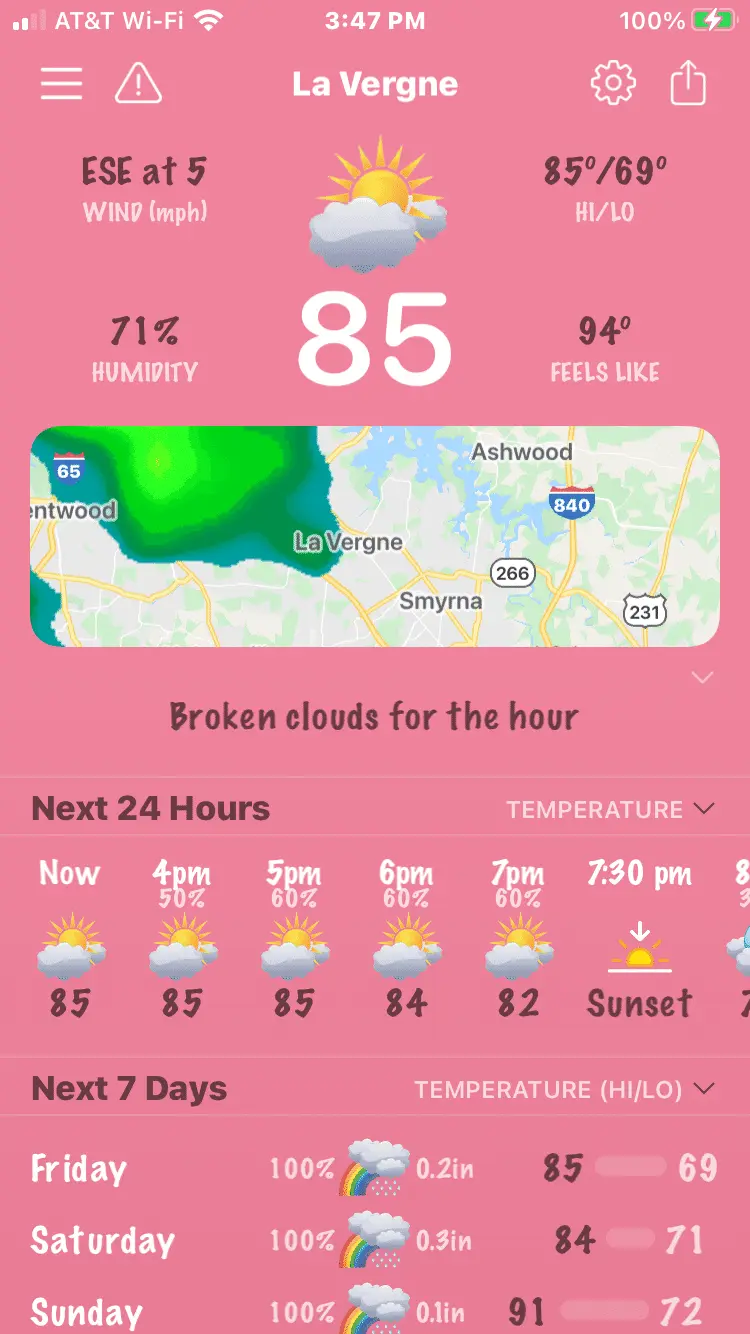Expand the chevron below the radar map
The width and height of the screenshot is (750, 1334).
(703, 678)
